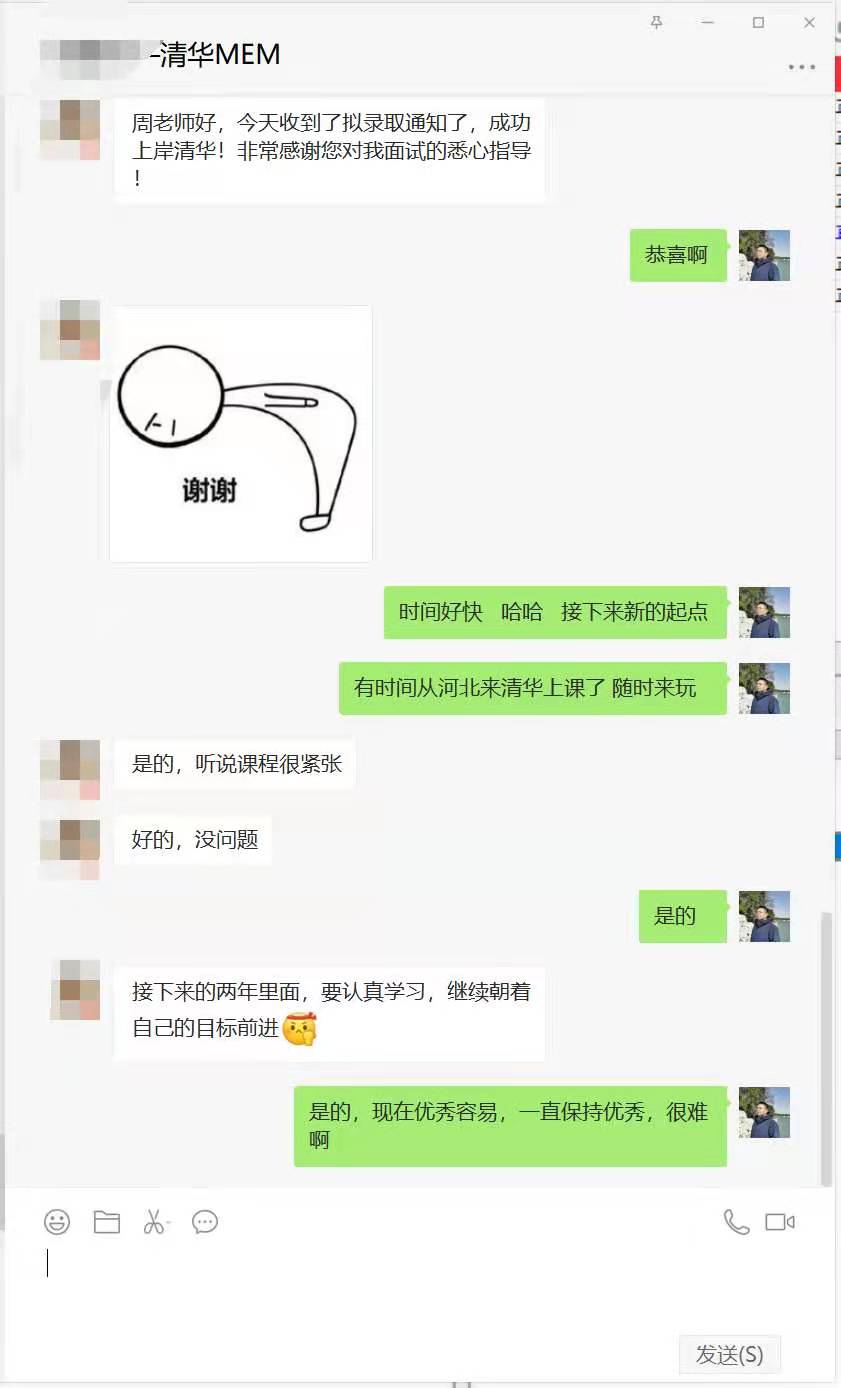Open the emoji picker
This screenshot has height=1388, width=841.
57,1221
